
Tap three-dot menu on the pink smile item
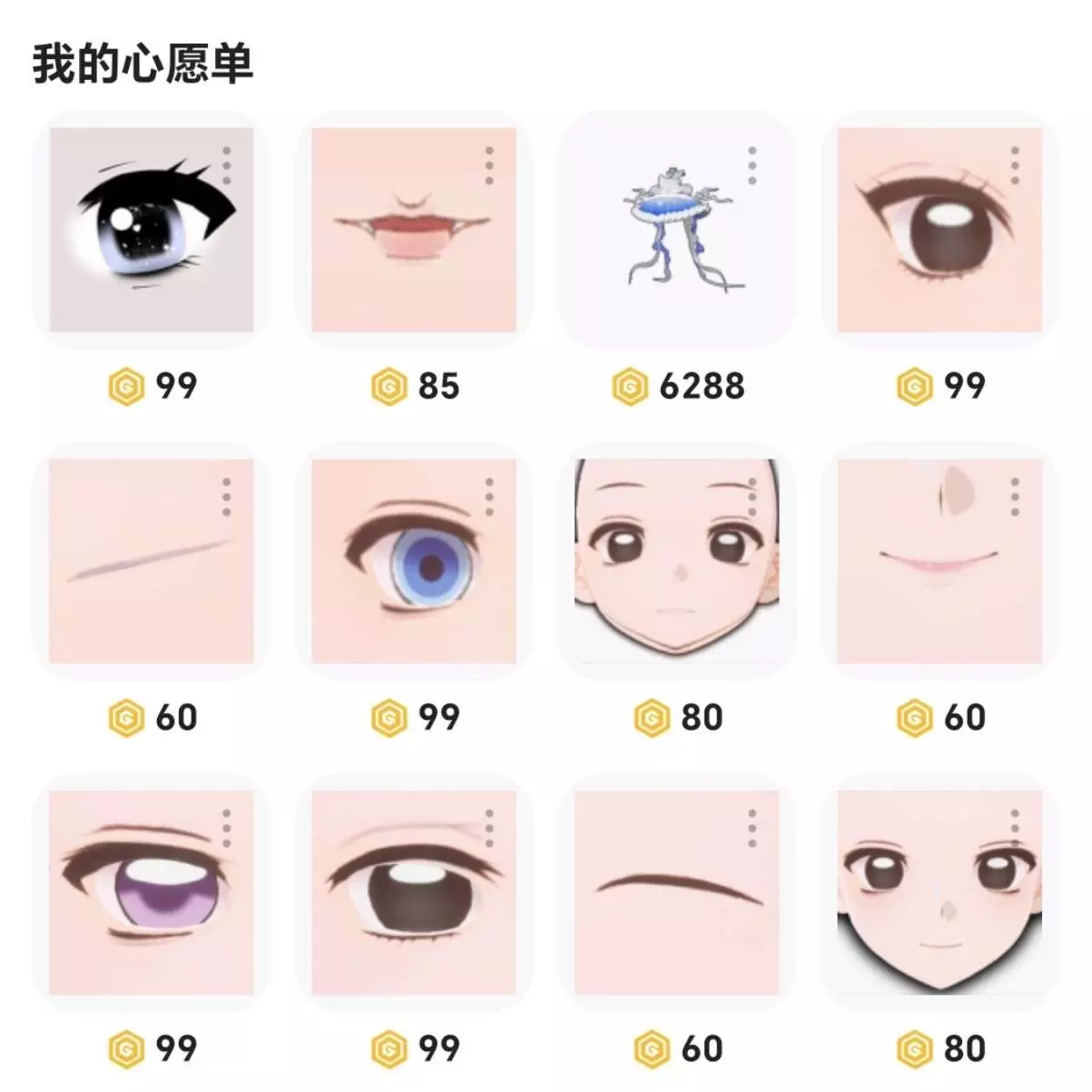(x=1015, y=497)
